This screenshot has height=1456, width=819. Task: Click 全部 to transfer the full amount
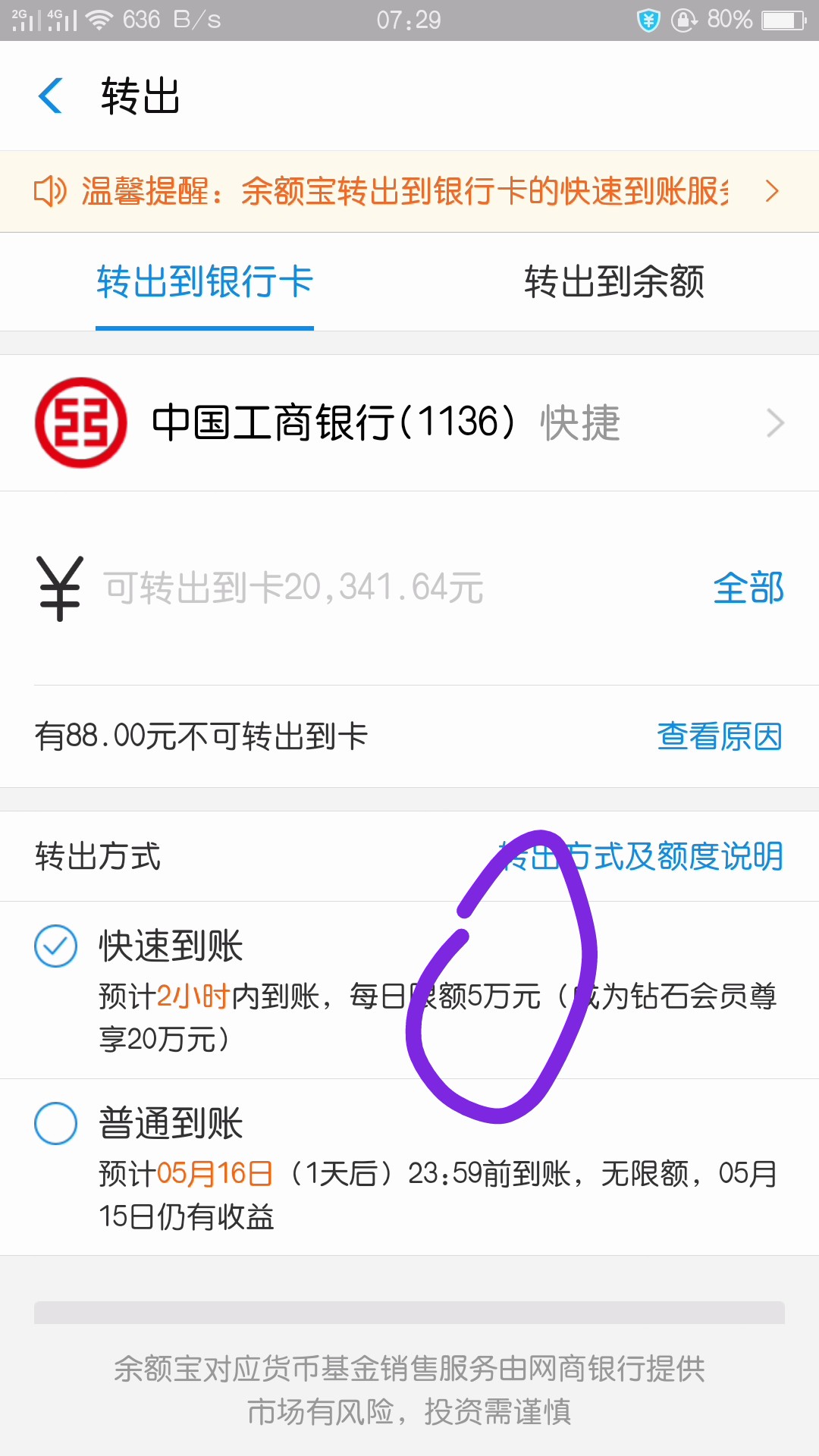point(749,588)
